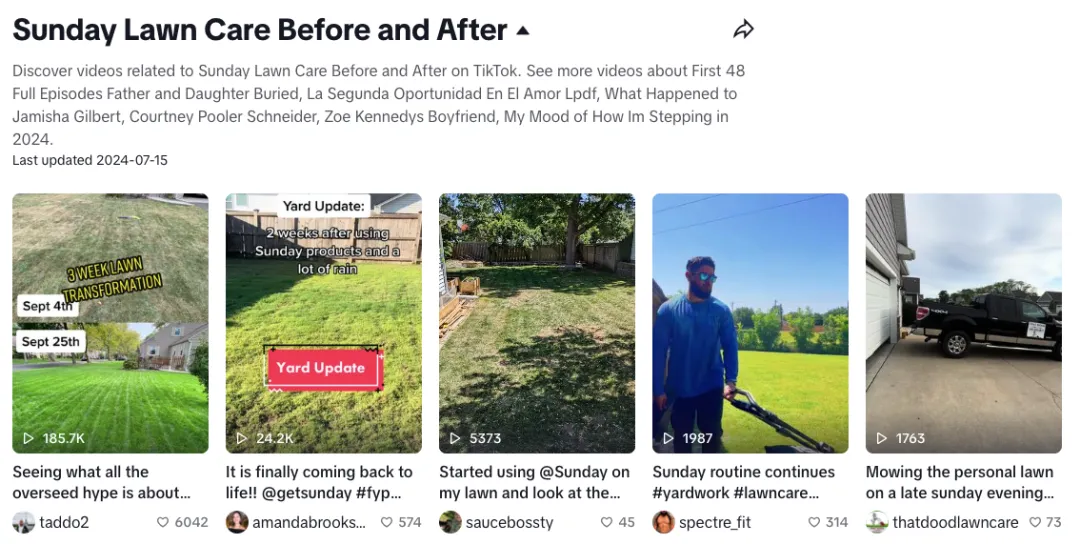Image resolution: width=1080 pixels, height=544 pixels.
Task: Watch the Sunday routine mowing video
Action: 750,323
